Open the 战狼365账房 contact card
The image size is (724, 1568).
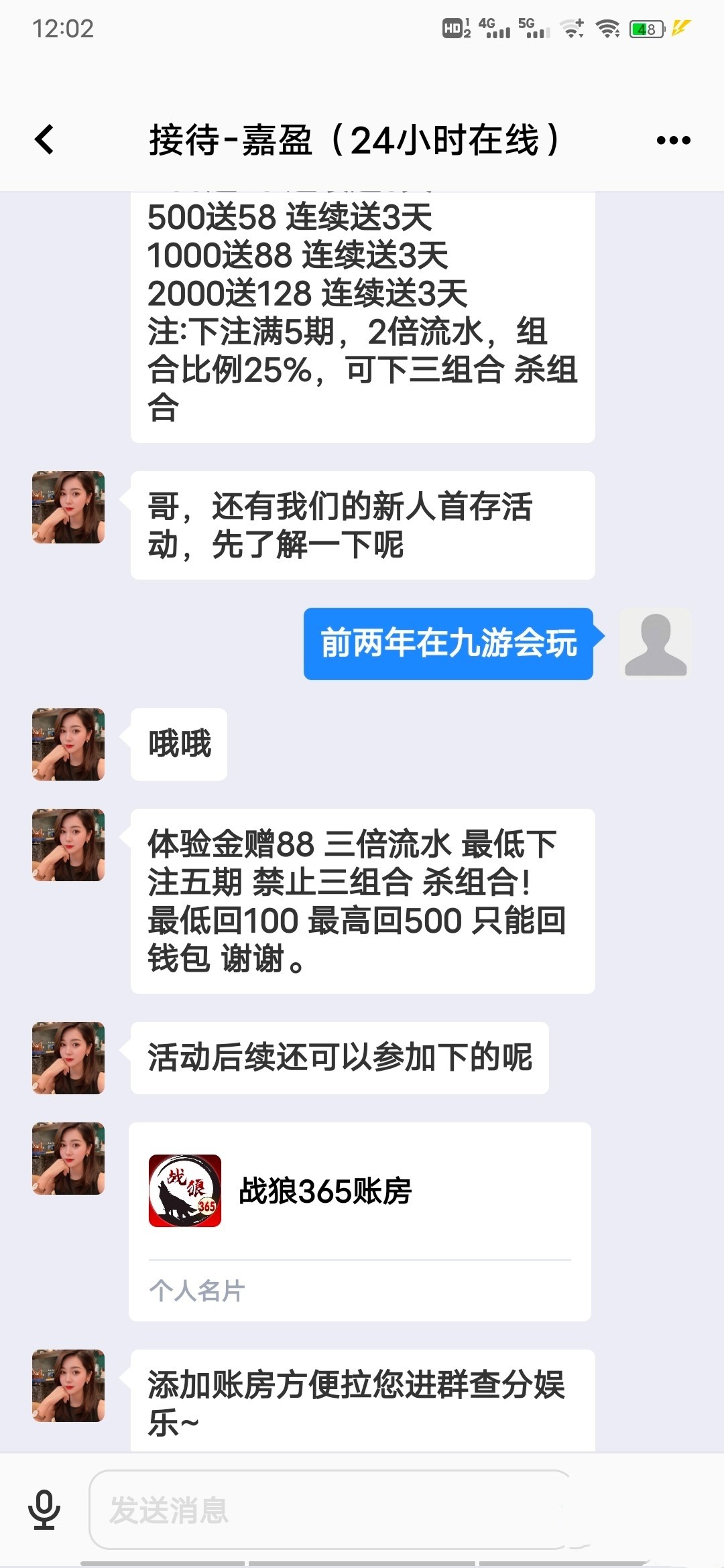[359, 1221]
